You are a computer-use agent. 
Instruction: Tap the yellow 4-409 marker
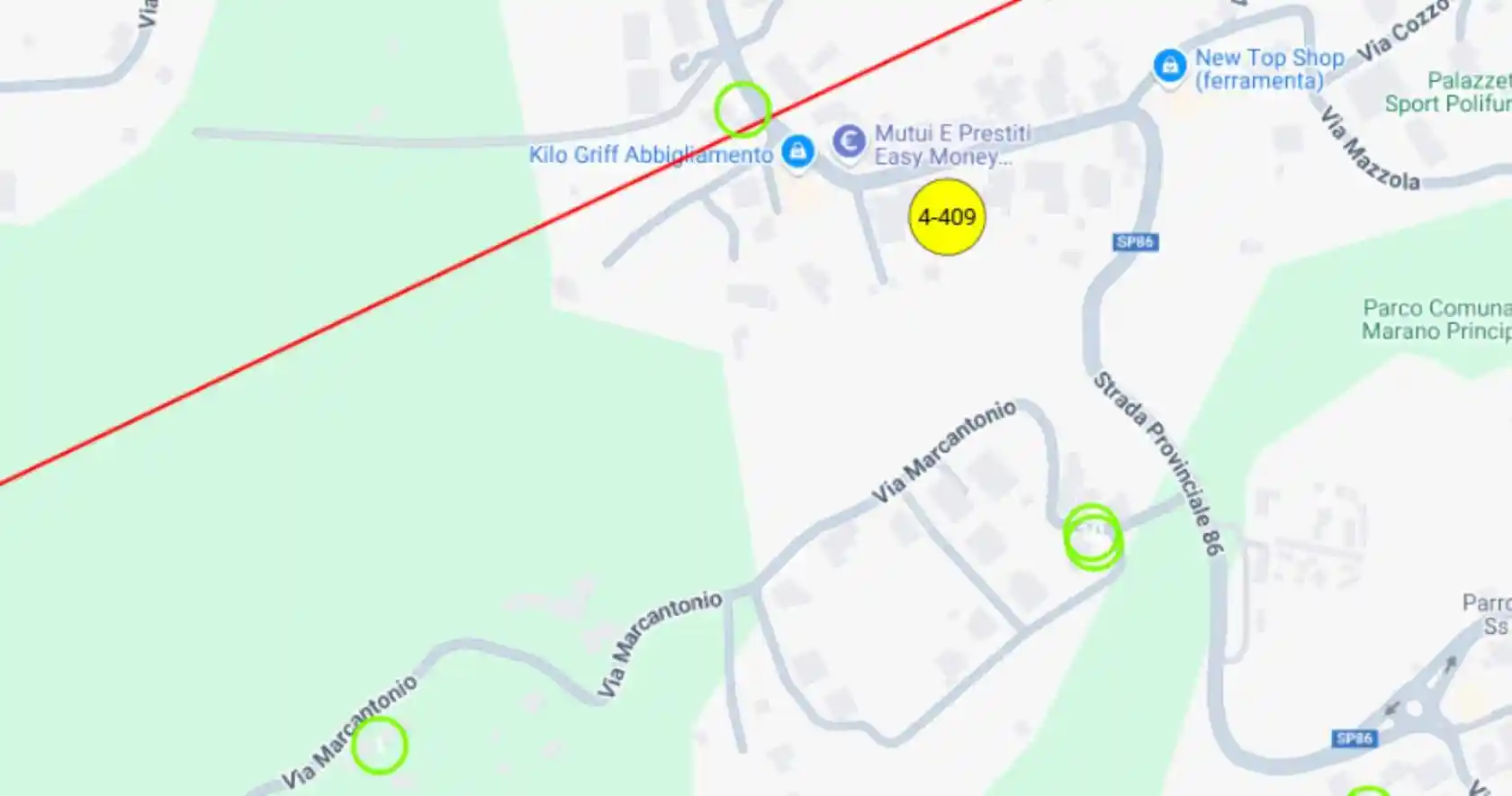coord(947,217)
